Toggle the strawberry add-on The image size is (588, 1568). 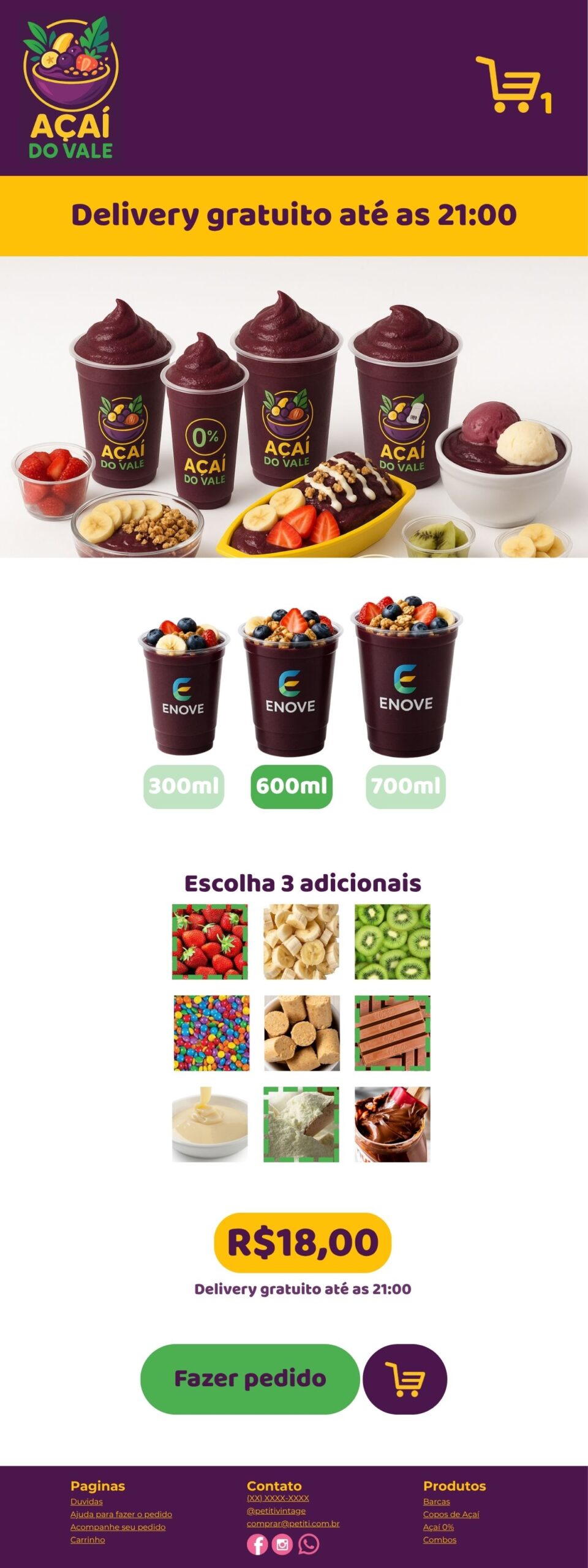210,941
